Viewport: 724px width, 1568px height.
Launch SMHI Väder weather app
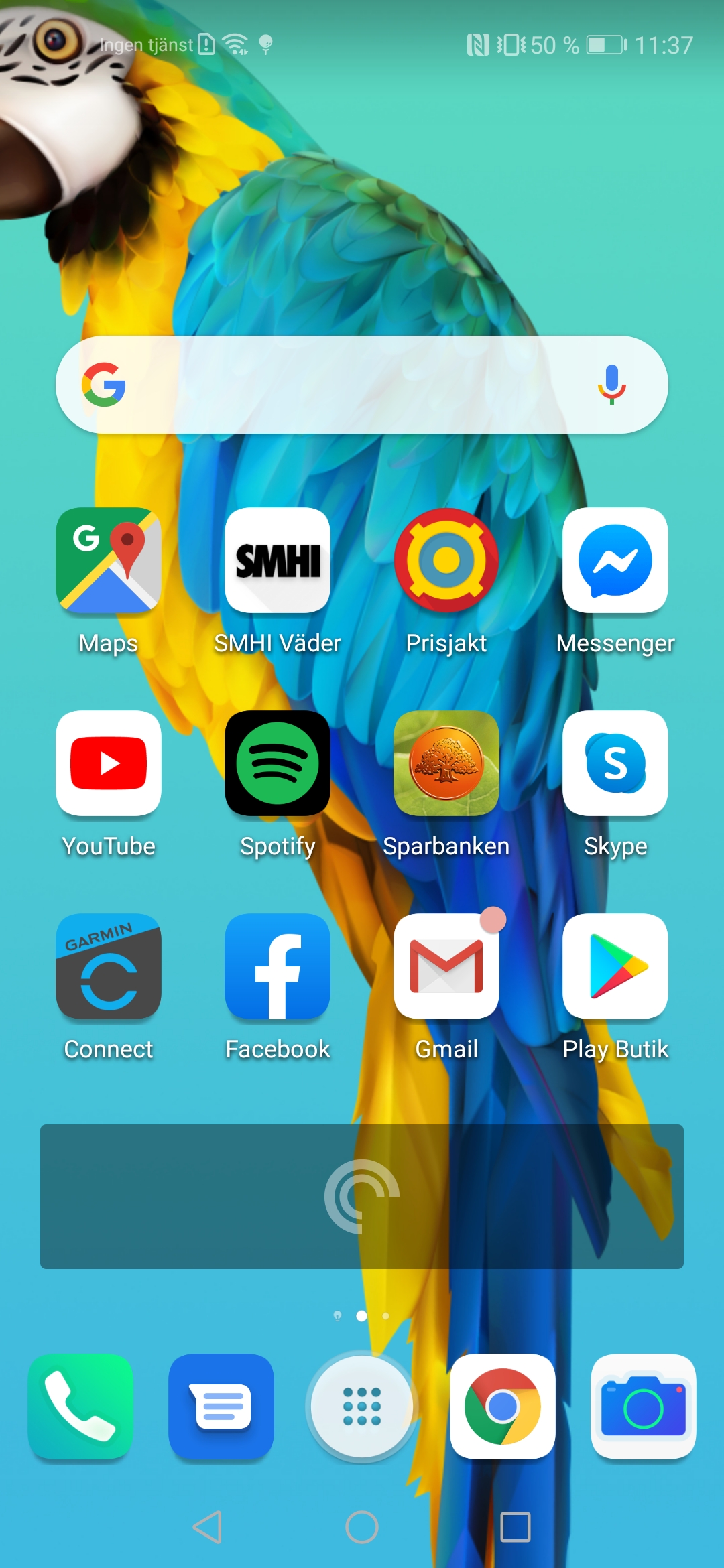[x=278, y=560]
